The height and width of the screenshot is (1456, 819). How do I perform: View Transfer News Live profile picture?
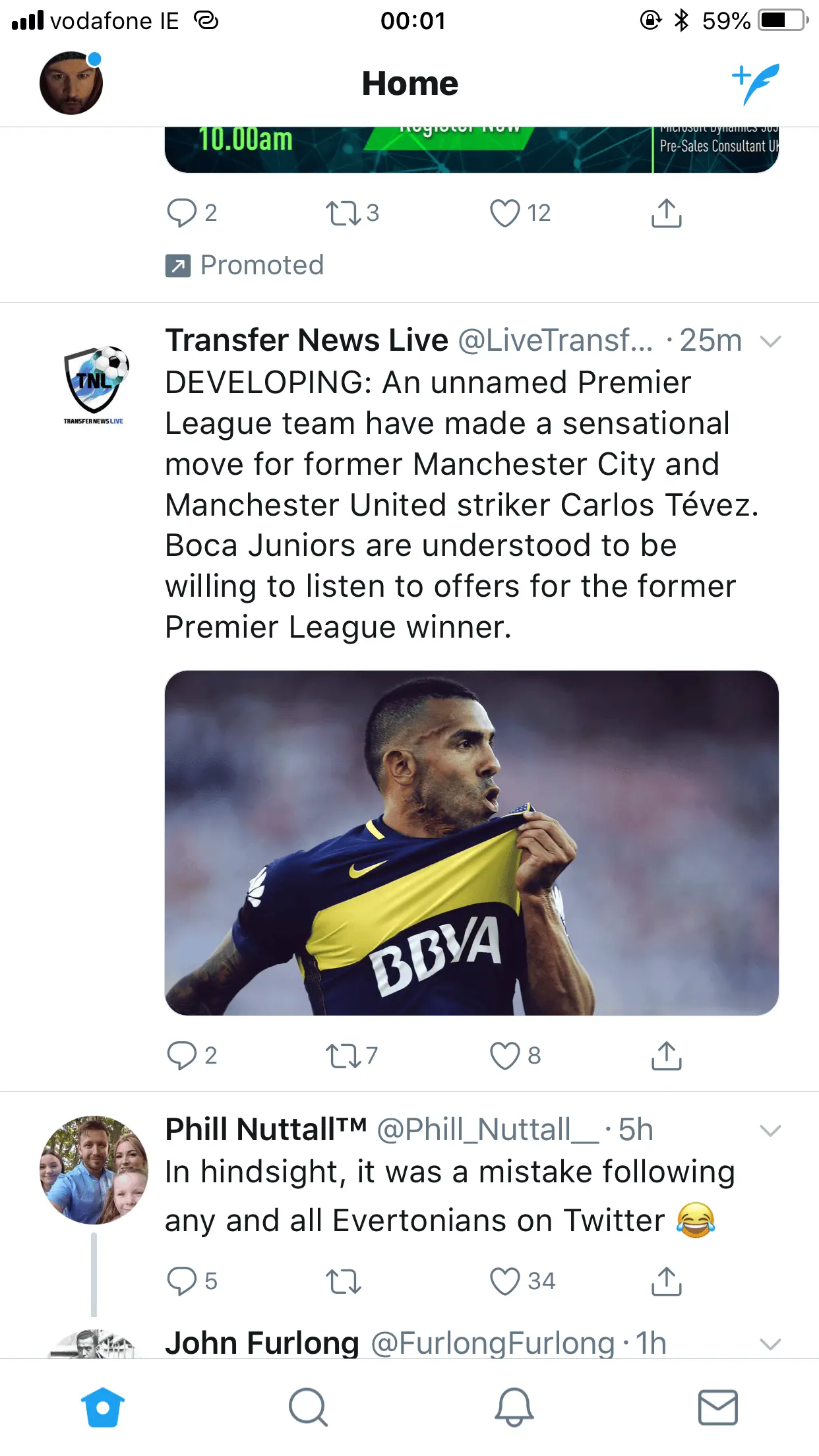coord(94,384)
